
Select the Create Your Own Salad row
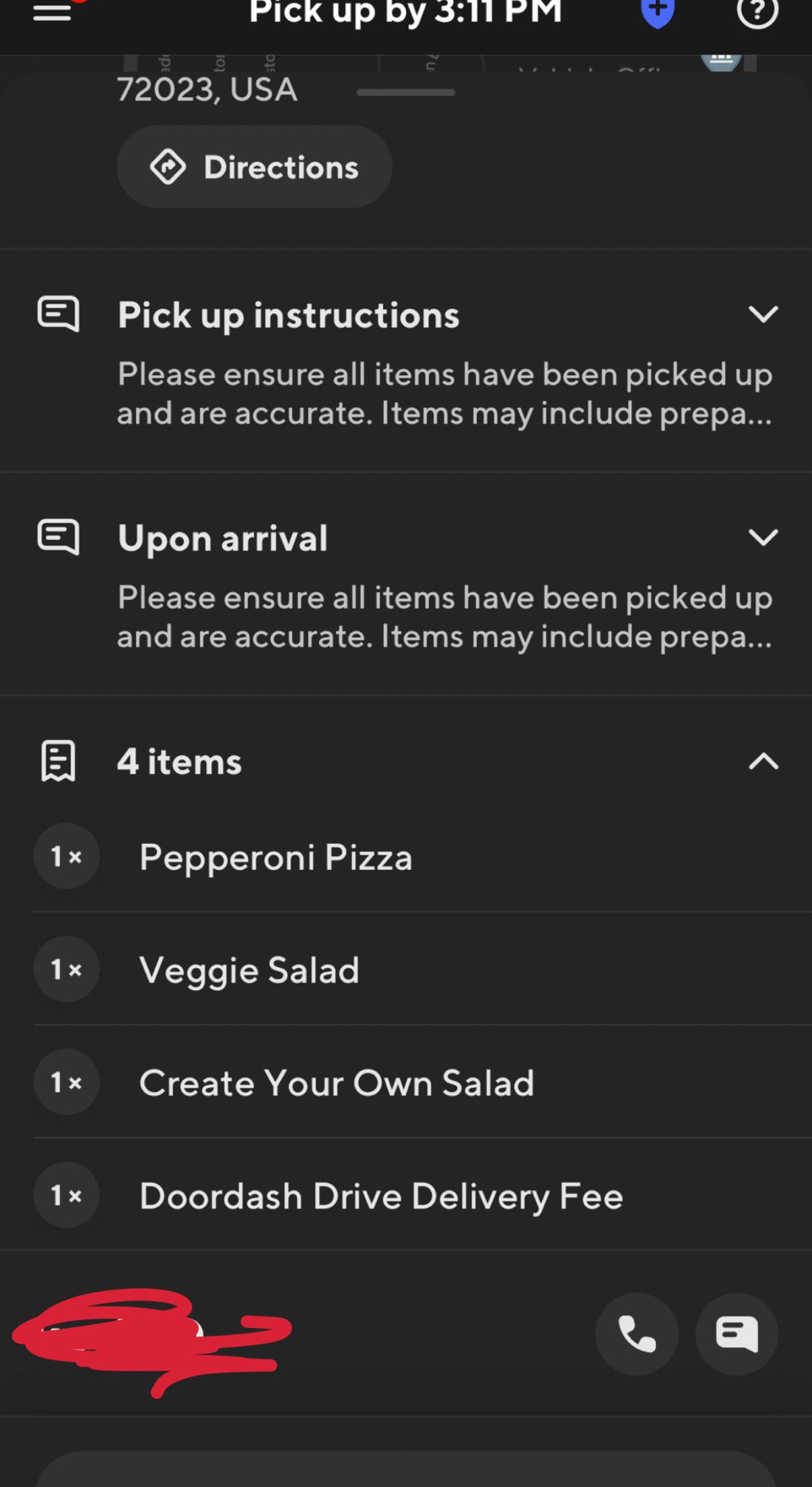337,1082
